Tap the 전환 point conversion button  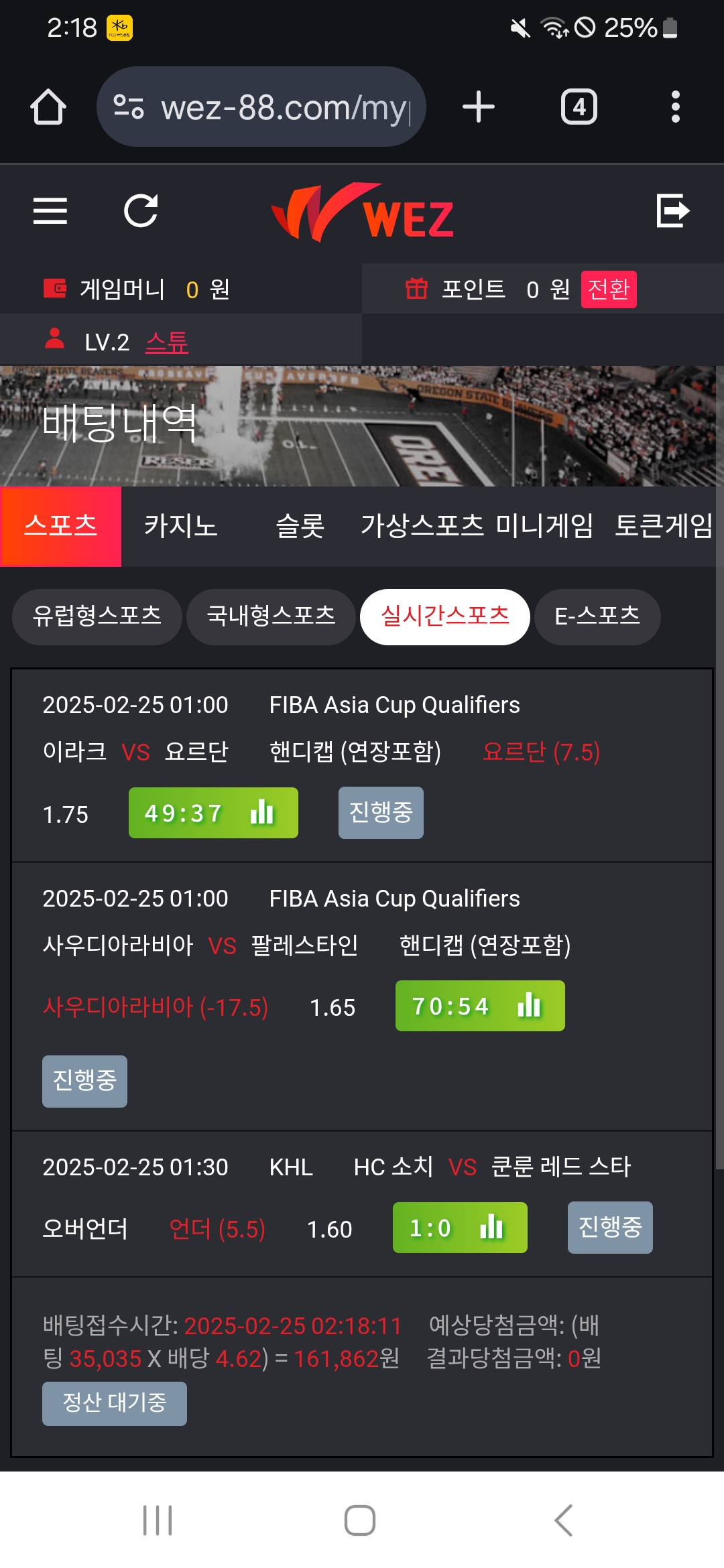point(608,289)
